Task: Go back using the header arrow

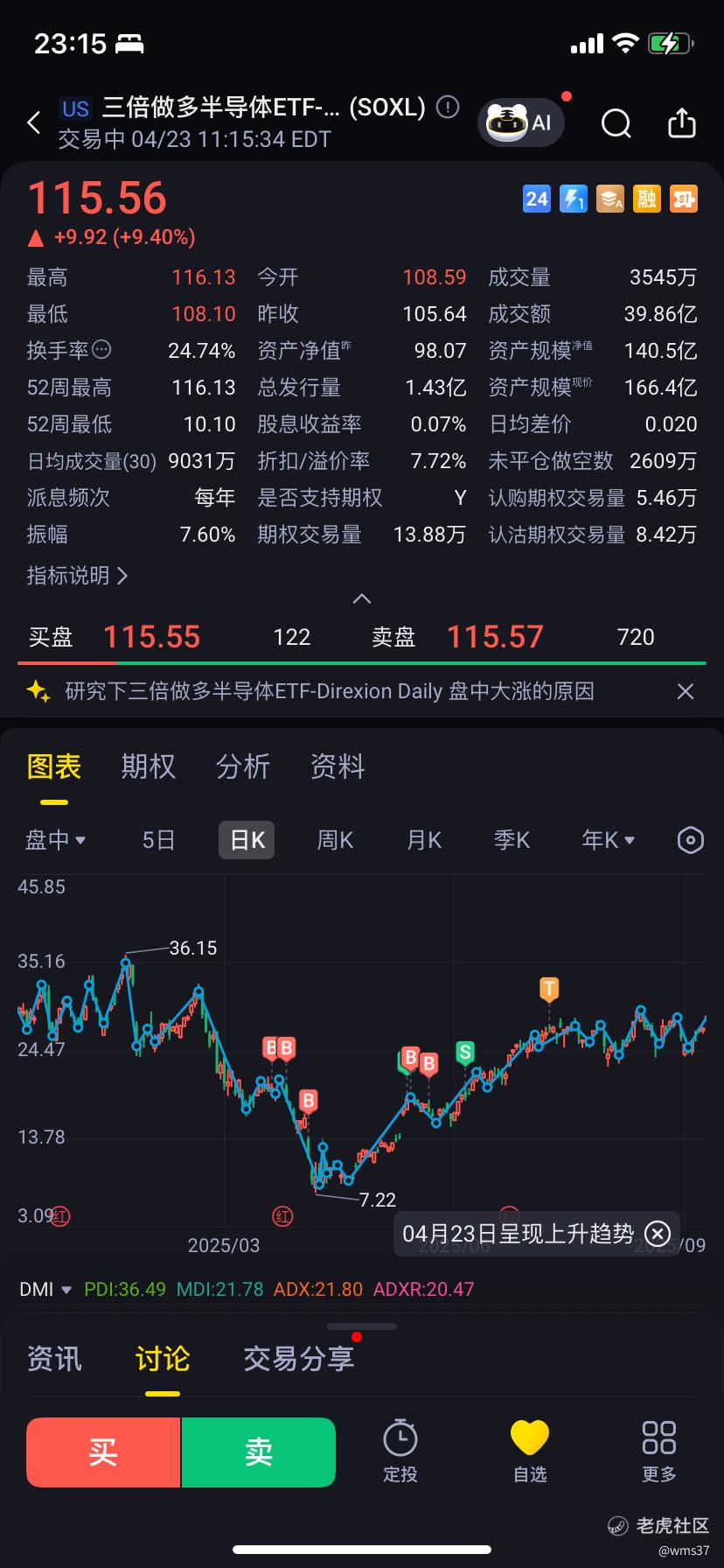Action: click(34, 122)
